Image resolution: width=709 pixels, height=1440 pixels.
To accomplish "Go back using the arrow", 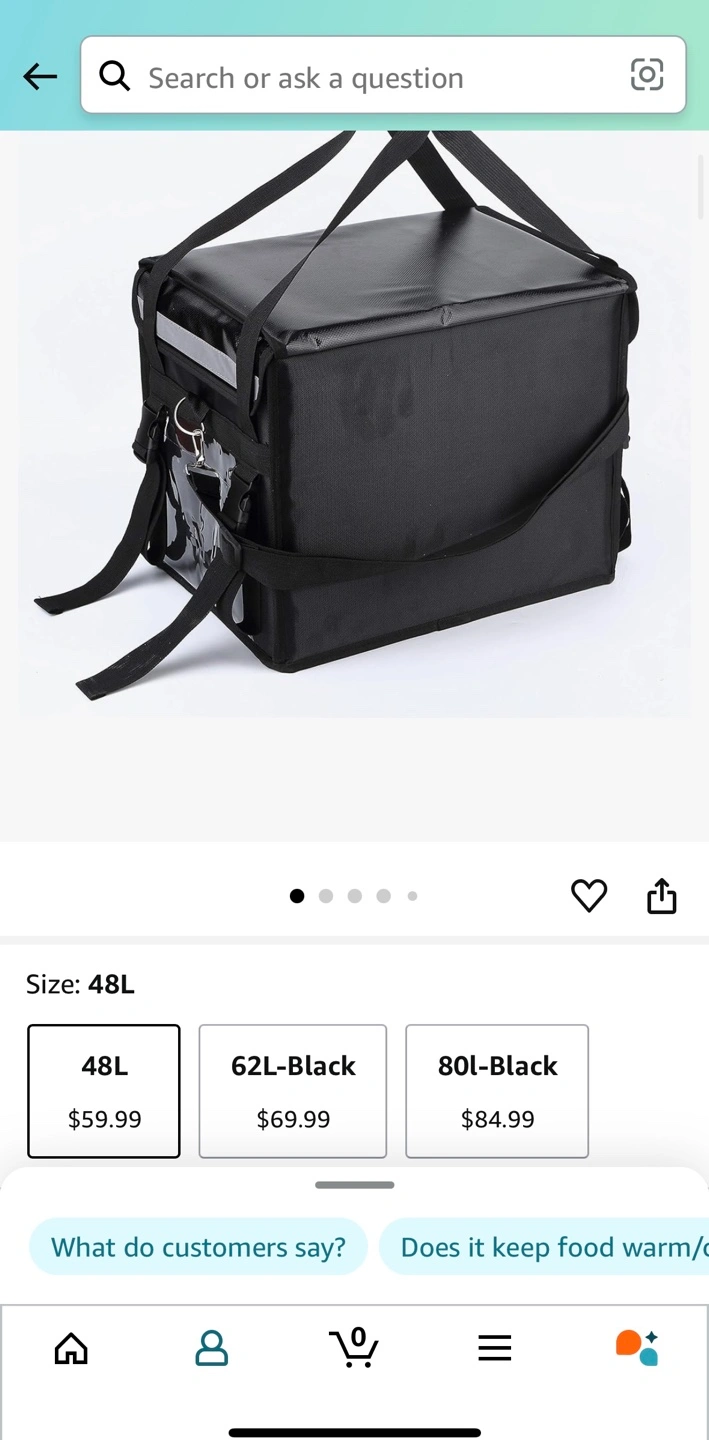I will pyautogui.click(x=40, y=76).
